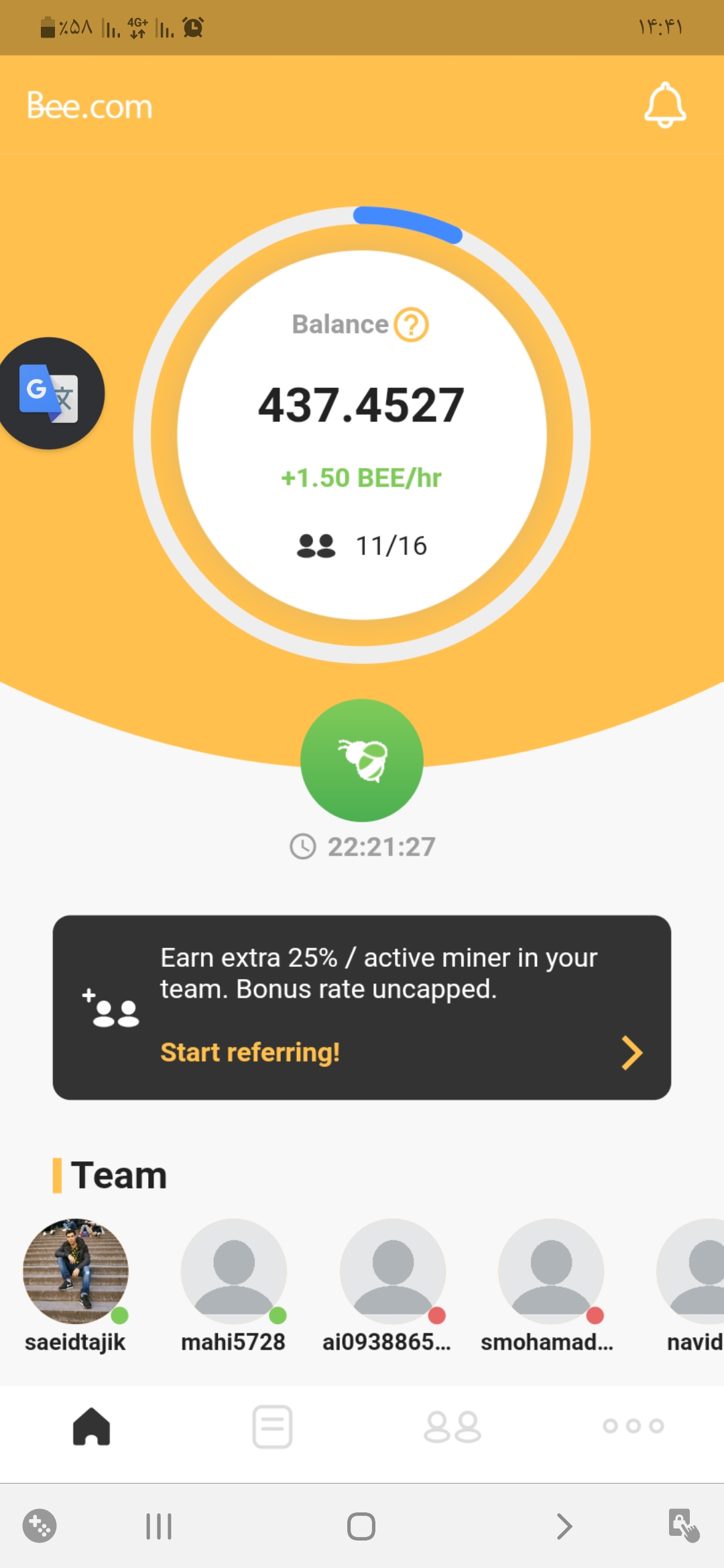Switch to the Home tab
The height and width of the screenshot is (1568, 724).
[x=91, y=1426]
